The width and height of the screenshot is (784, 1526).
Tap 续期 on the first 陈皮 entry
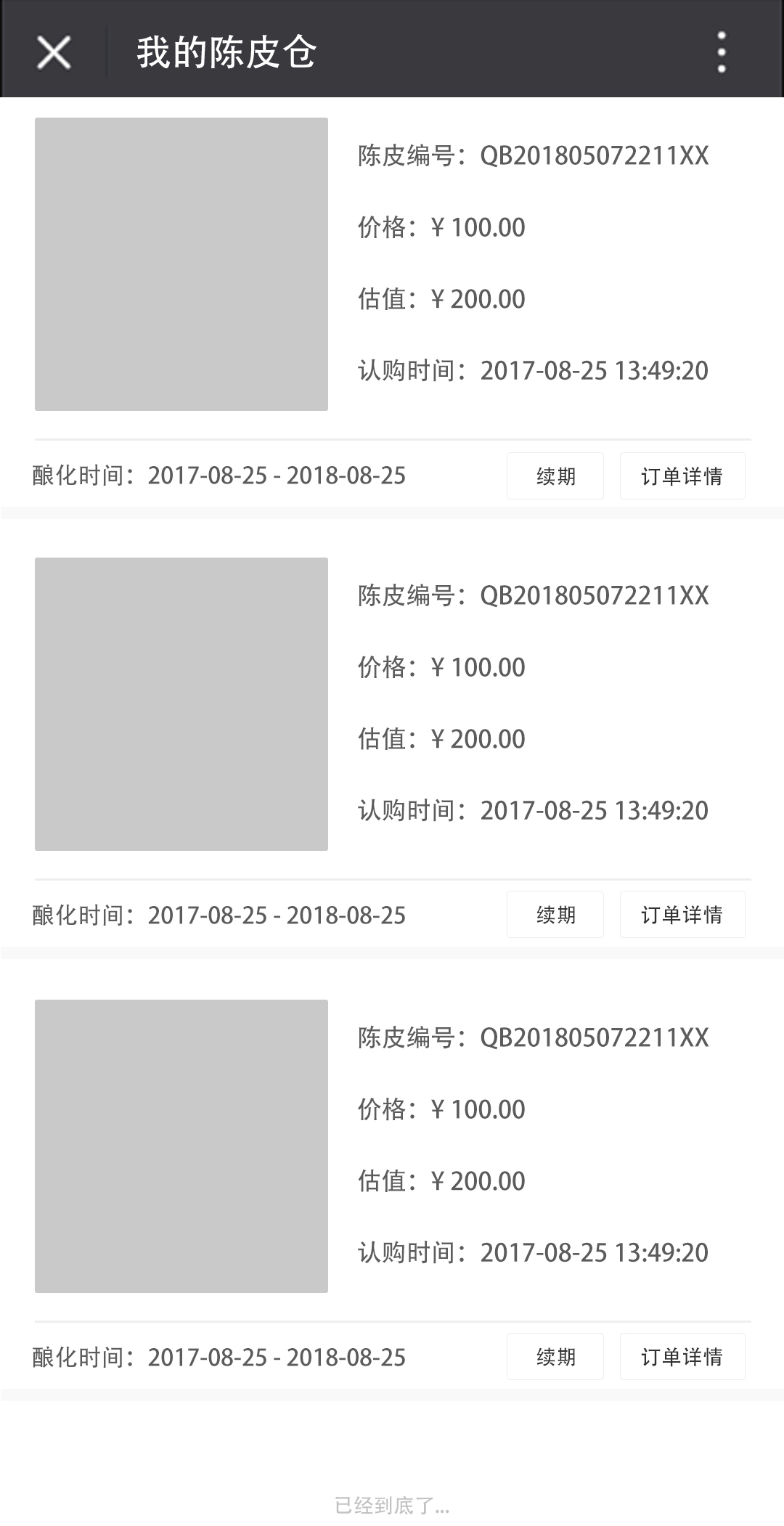(555, 476)
